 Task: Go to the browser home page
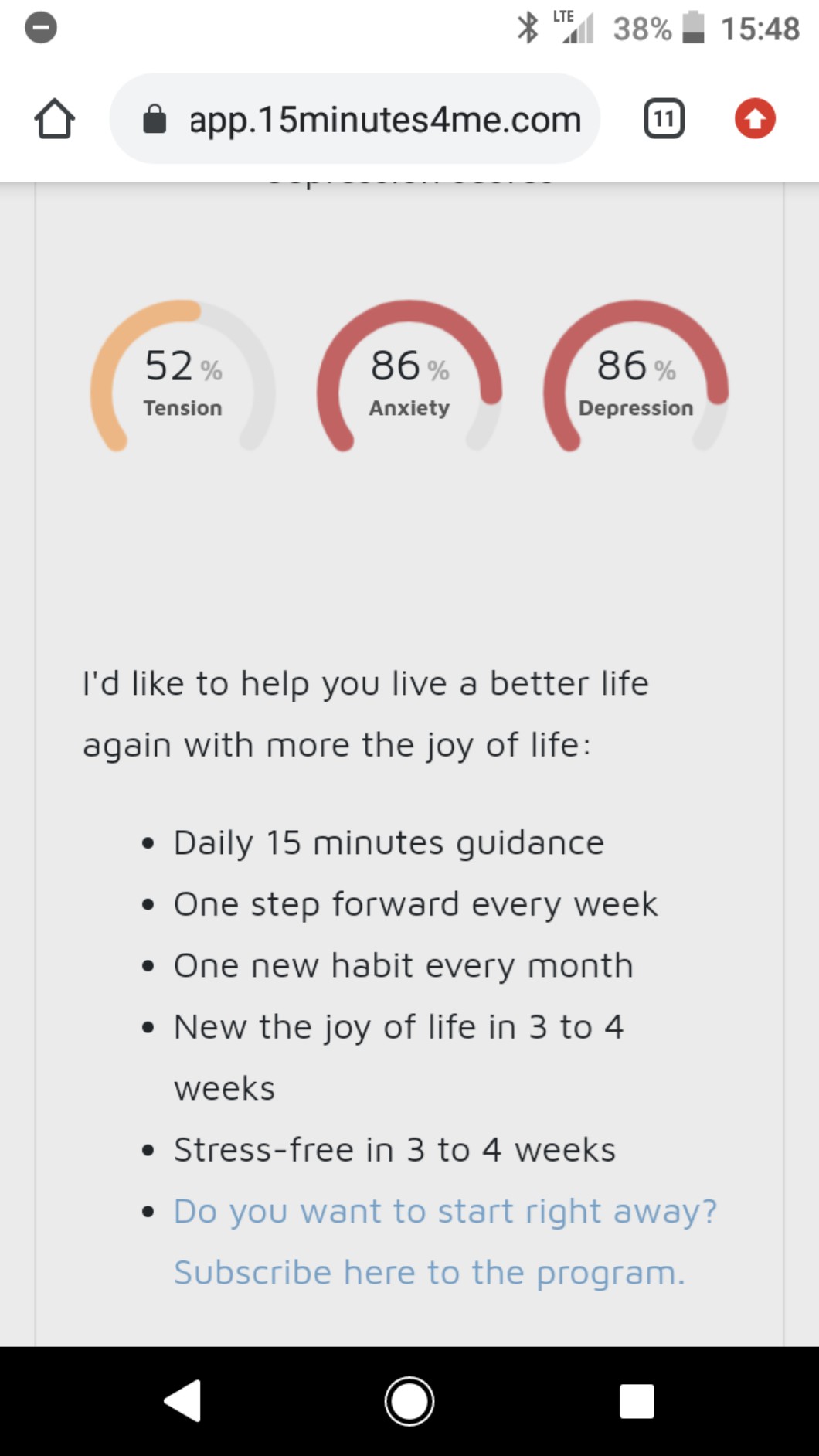(54, 119)
